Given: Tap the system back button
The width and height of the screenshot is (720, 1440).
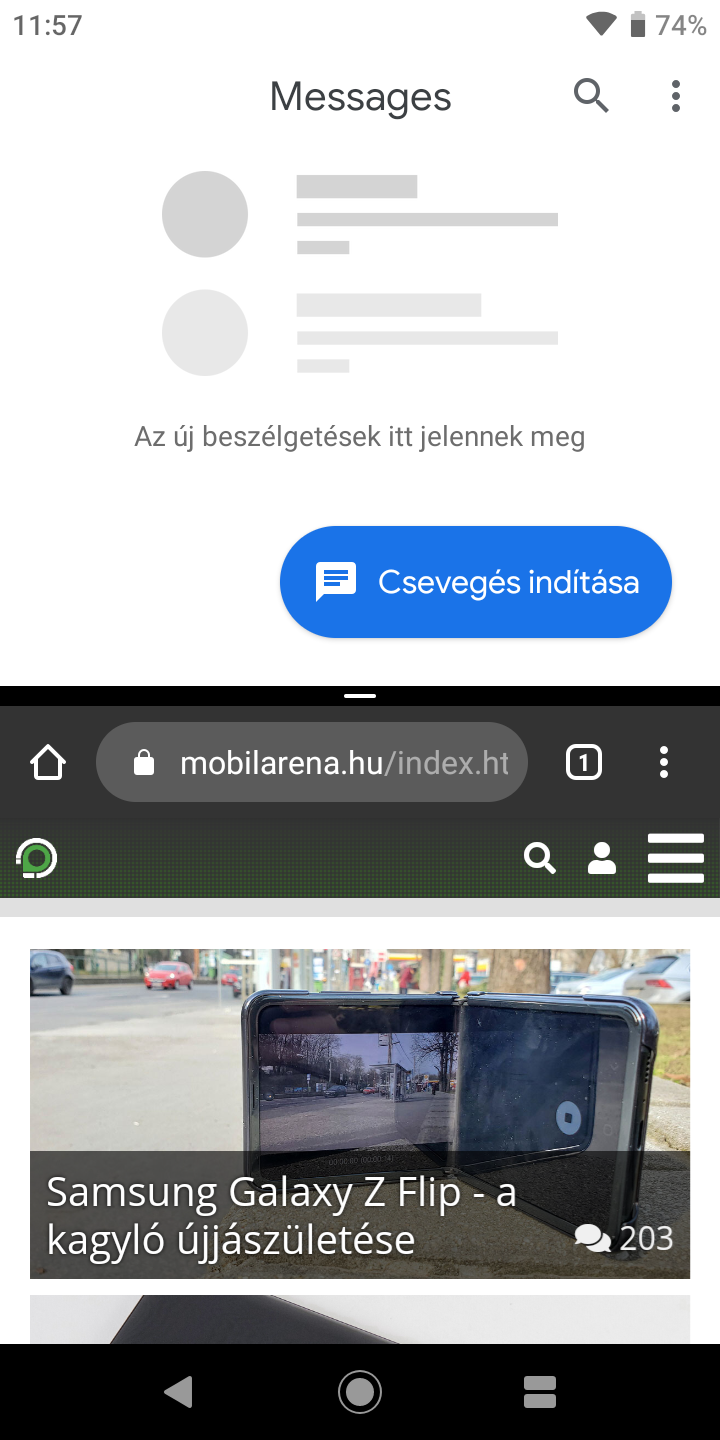Looking at the screenshot, I should coord(179,1391).
